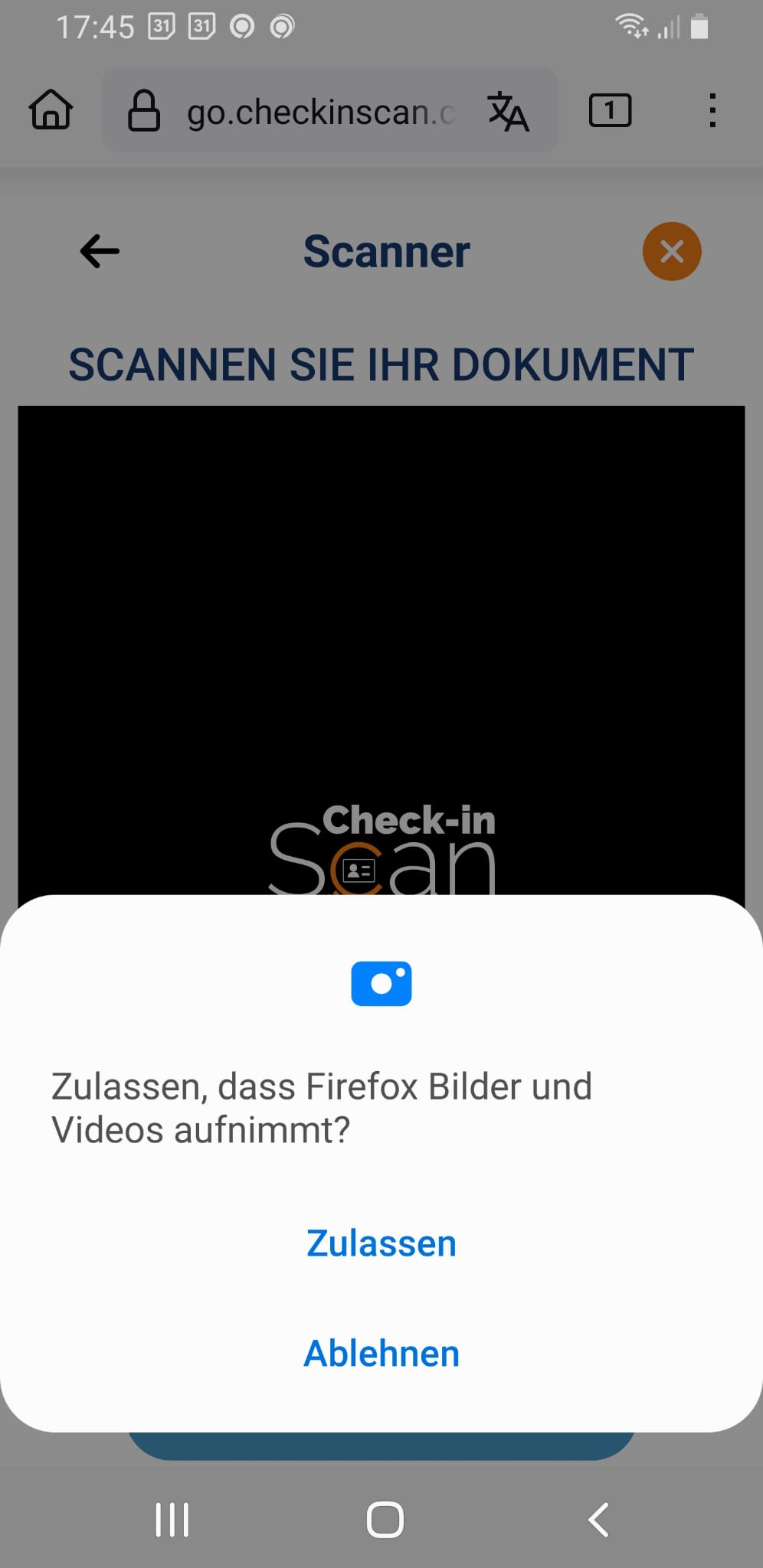Allow camera access with Zulassen

tap(381, 1243)
